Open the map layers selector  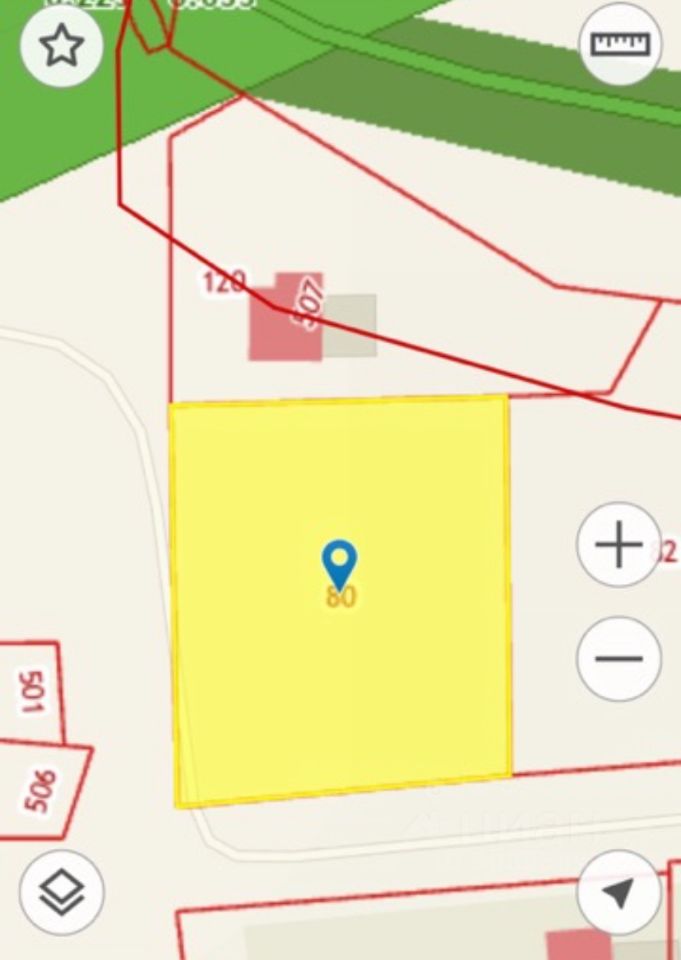pos(62,892)
